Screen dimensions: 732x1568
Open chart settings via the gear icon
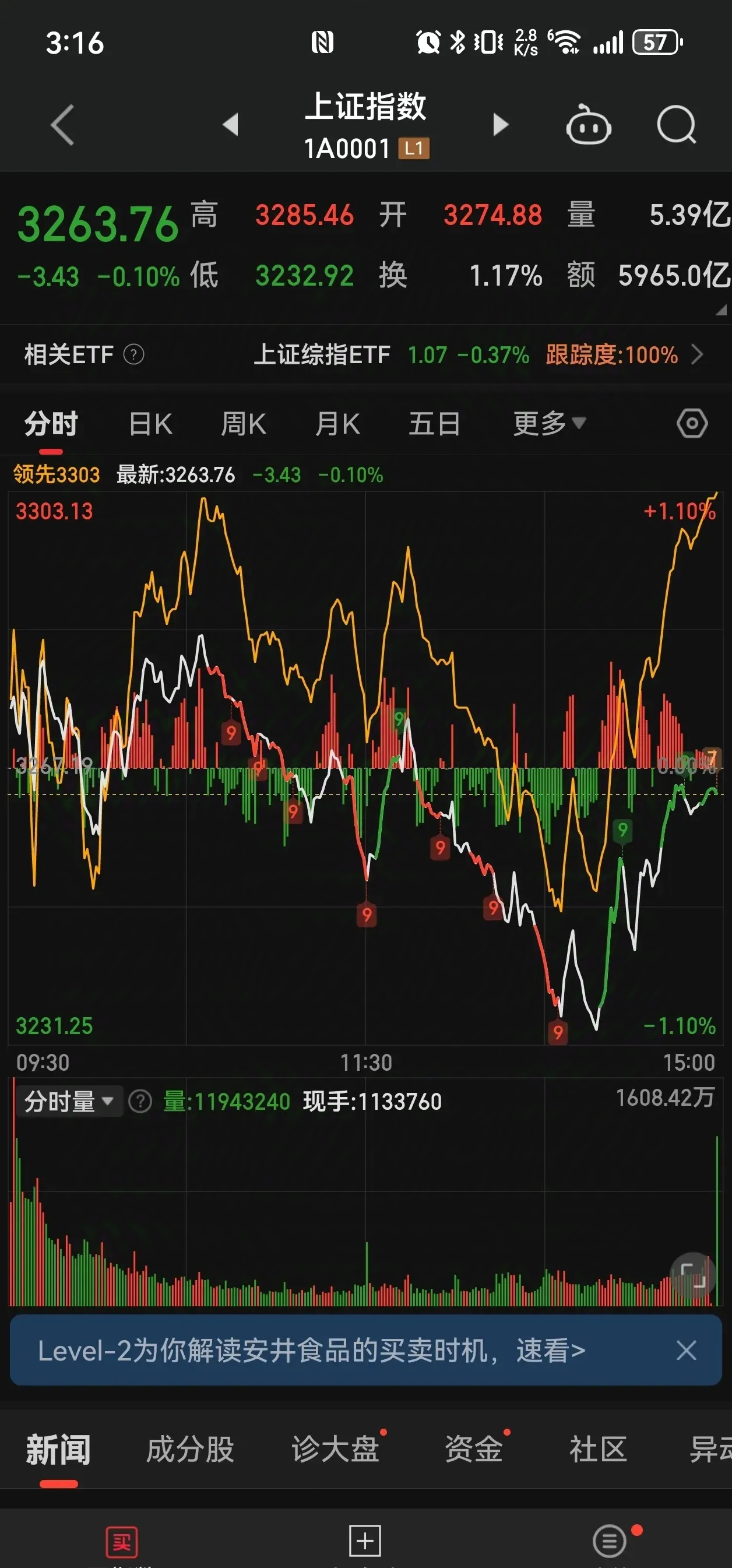pyautogui.click(x=691, y=423)
